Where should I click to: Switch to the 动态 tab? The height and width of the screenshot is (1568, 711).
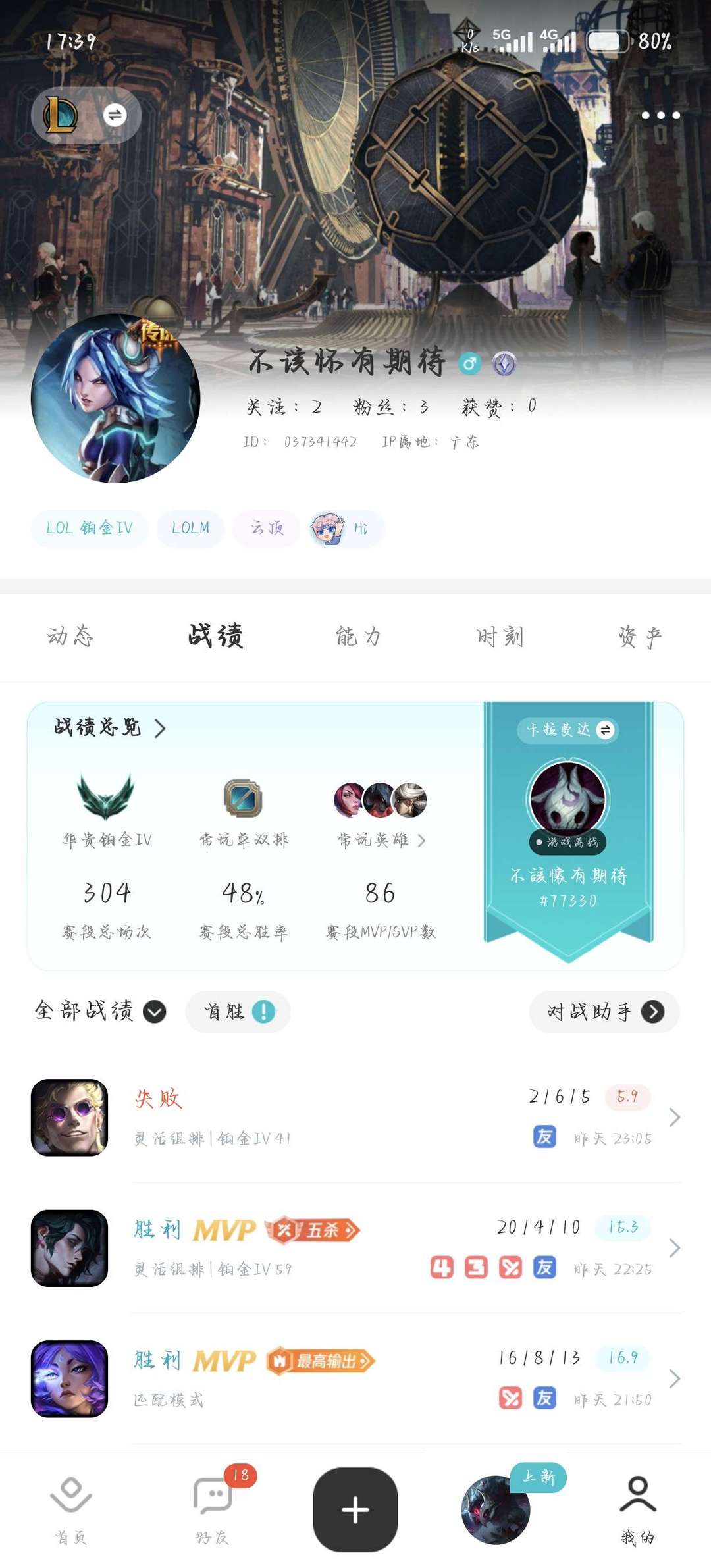[x=70, y=636]
